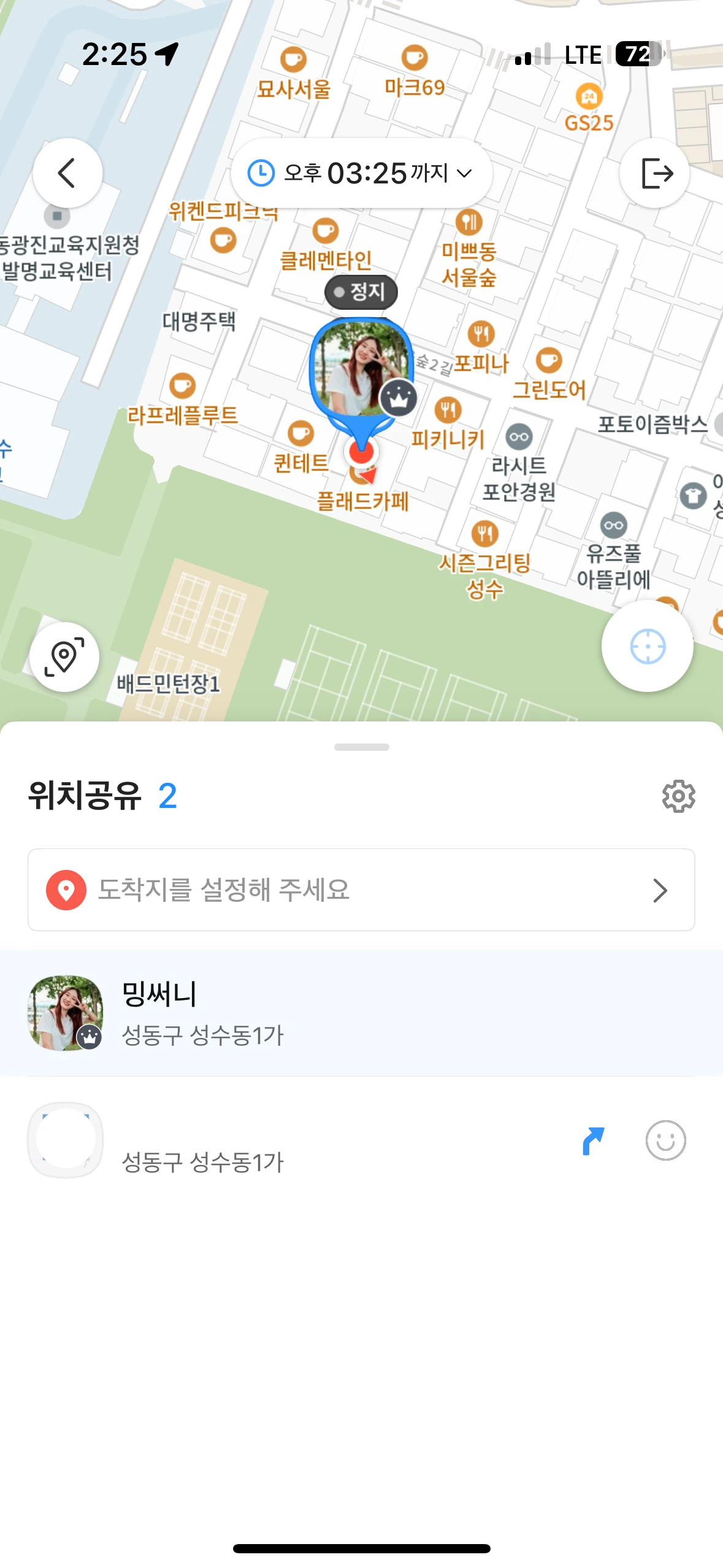The height and width of the screenshot is (1568, 723).
Task: Send an emoji to the second member
Action: point(665,1140)
